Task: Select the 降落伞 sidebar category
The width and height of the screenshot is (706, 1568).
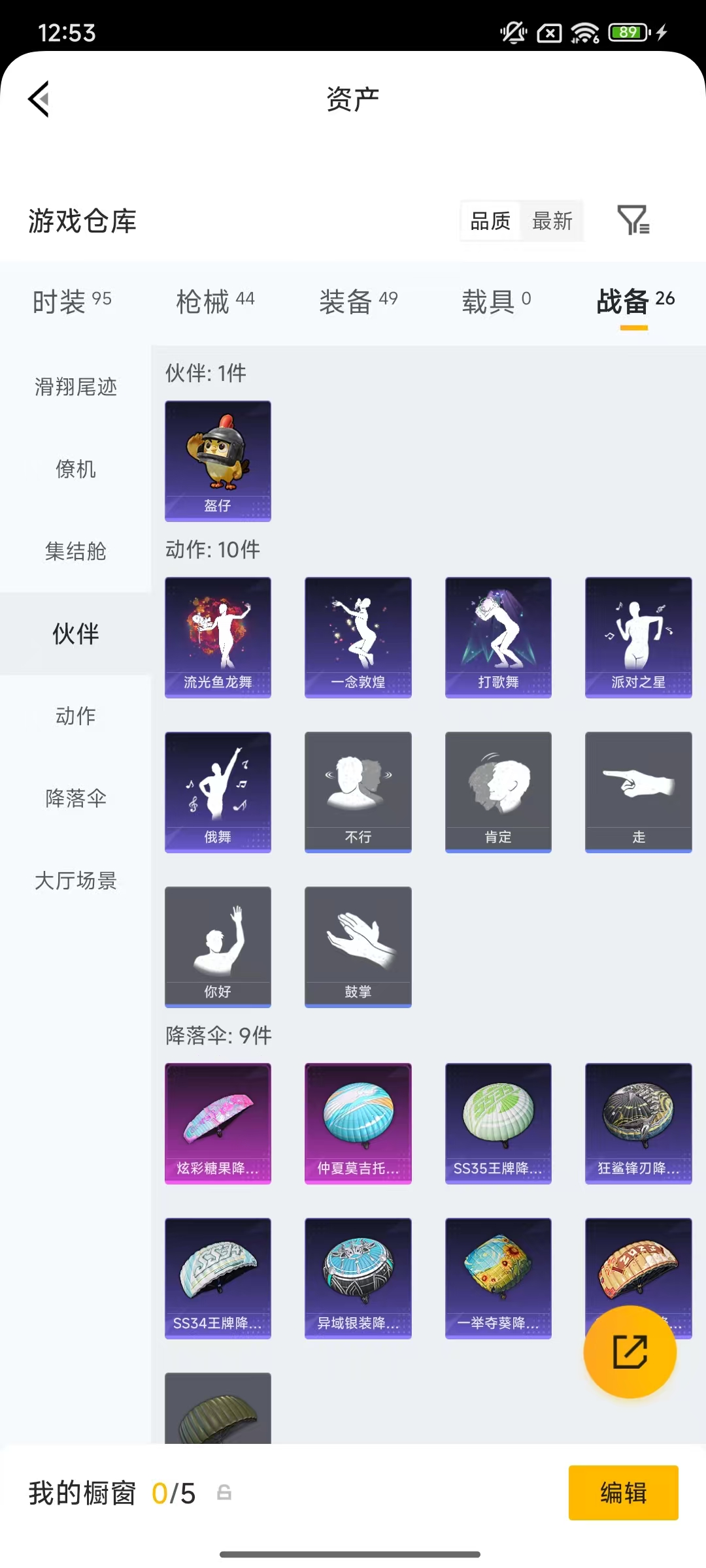Action: click(74, 798)
